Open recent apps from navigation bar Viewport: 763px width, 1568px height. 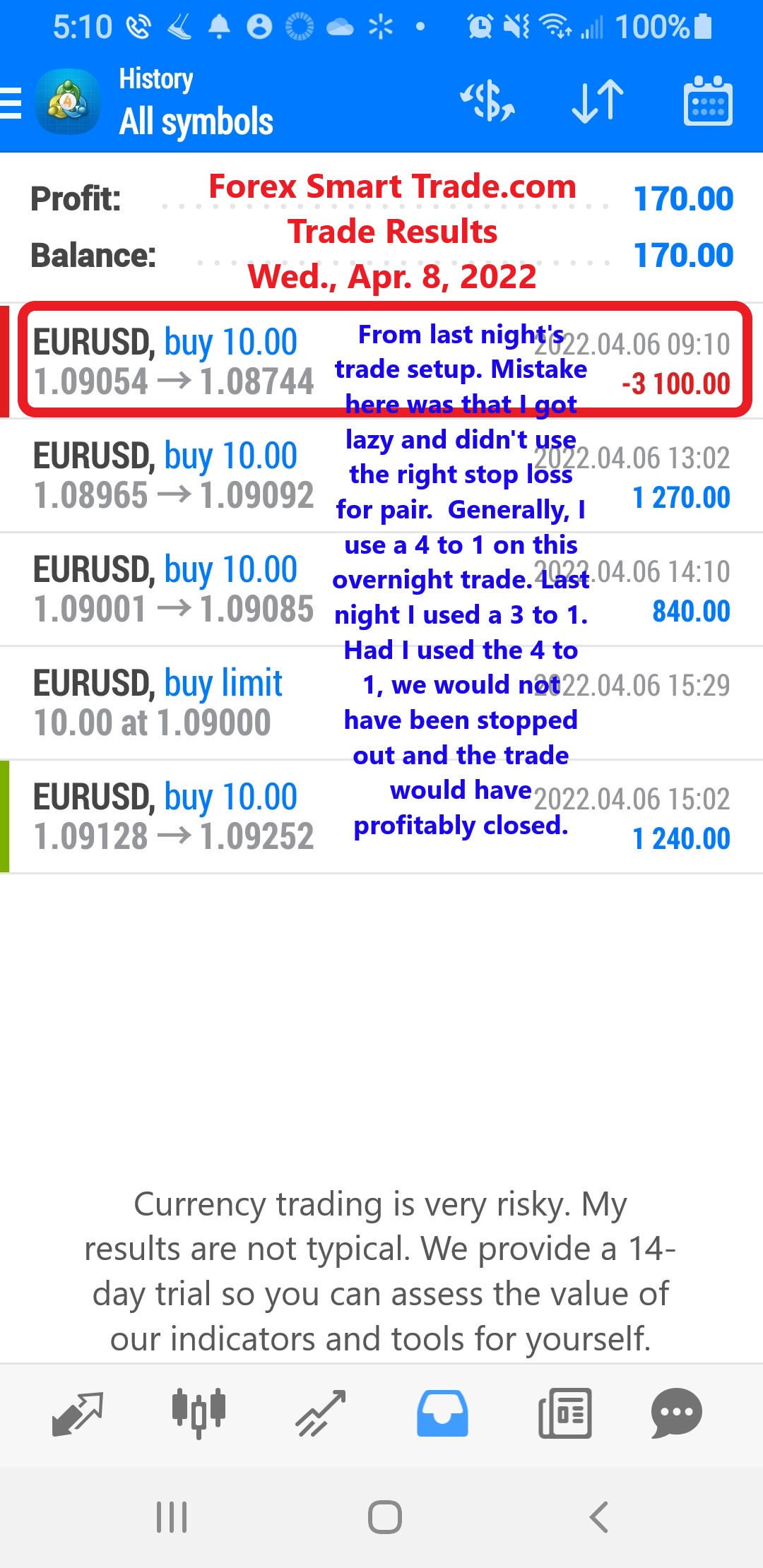point(172,1516)
